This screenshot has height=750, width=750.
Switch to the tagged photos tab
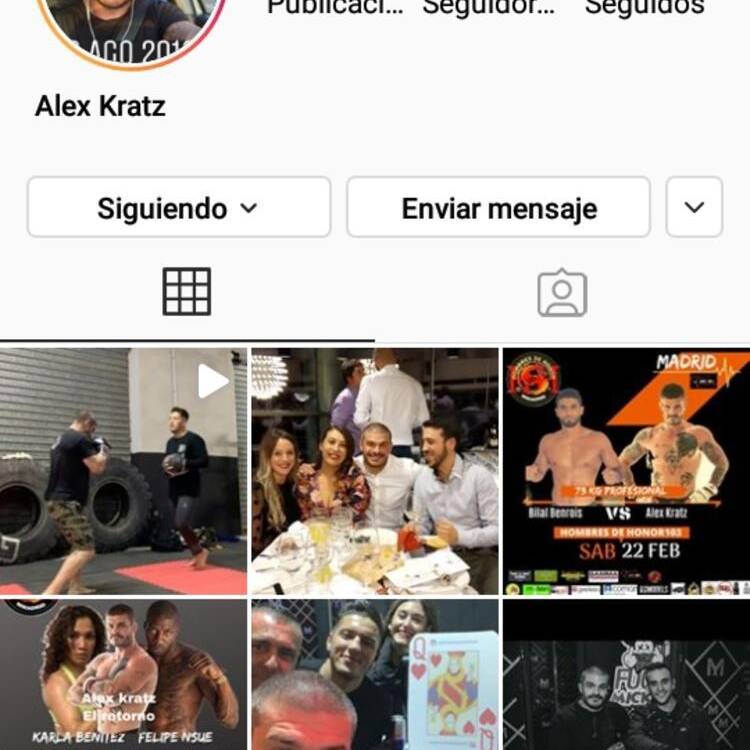coord(562,292)
